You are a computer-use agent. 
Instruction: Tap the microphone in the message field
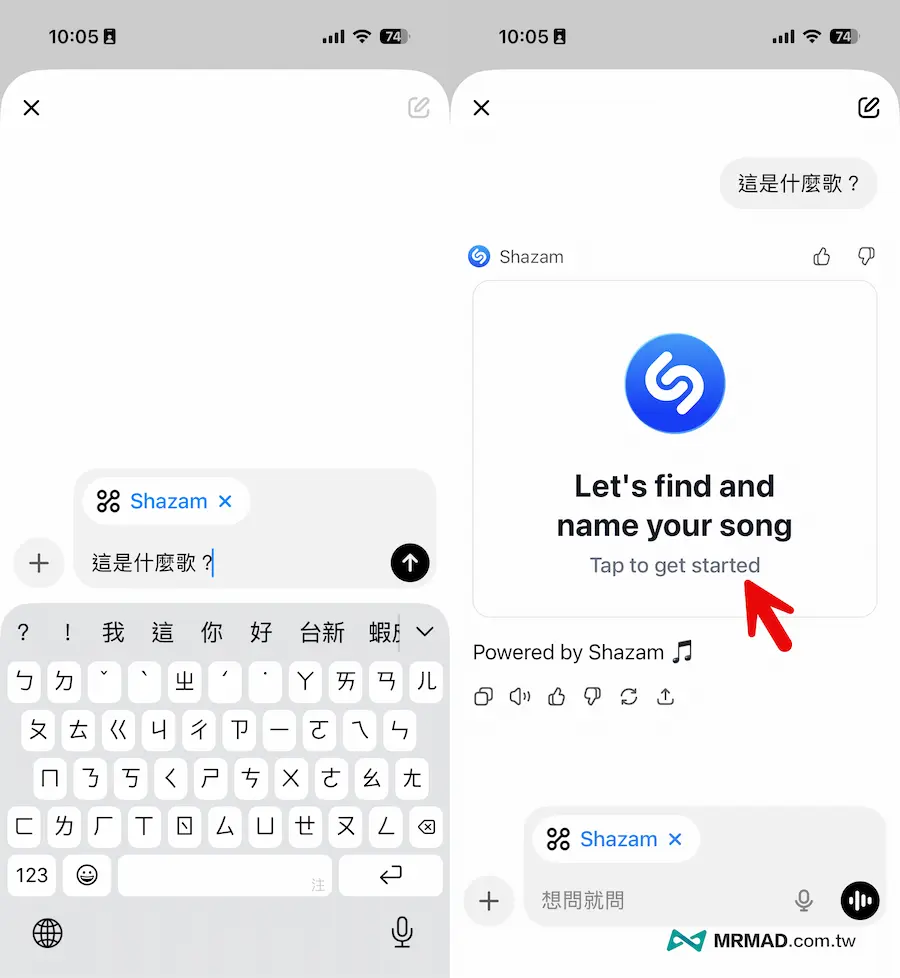803,900
